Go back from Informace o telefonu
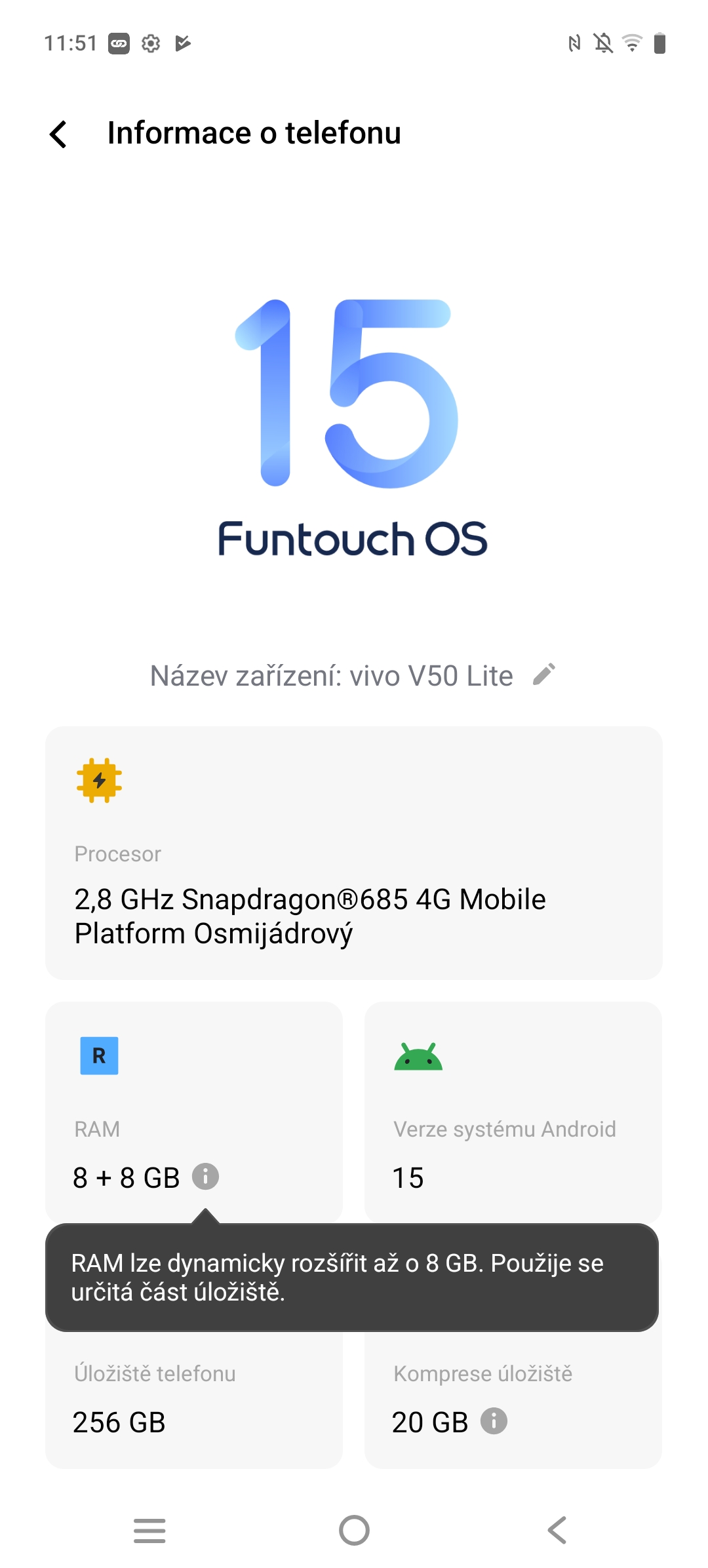 pos(59,134)
